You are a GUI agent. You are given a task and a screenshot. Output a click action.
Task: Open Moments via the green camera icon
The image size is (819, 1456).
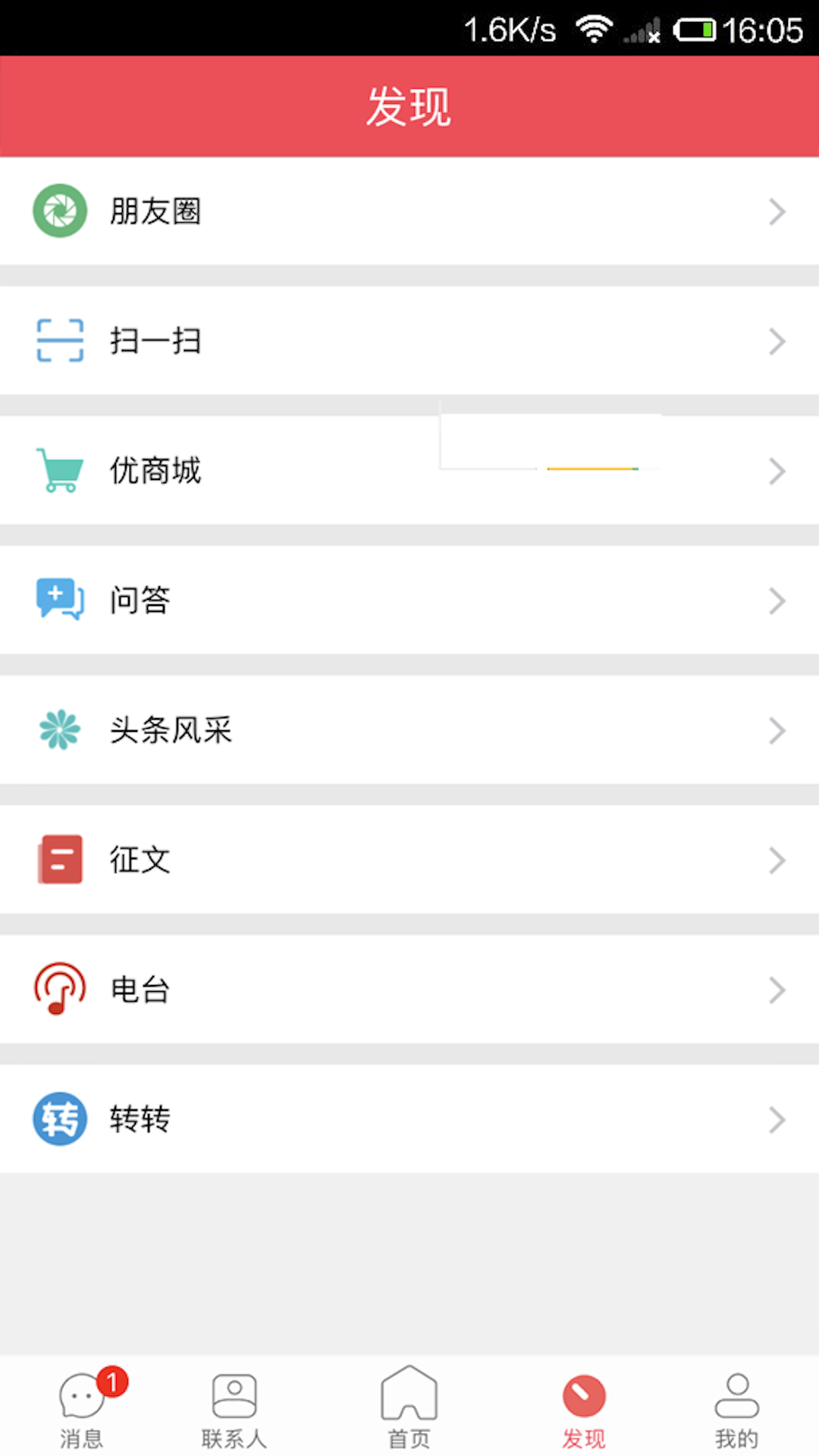pyautogui.click(x=60, y=211)
